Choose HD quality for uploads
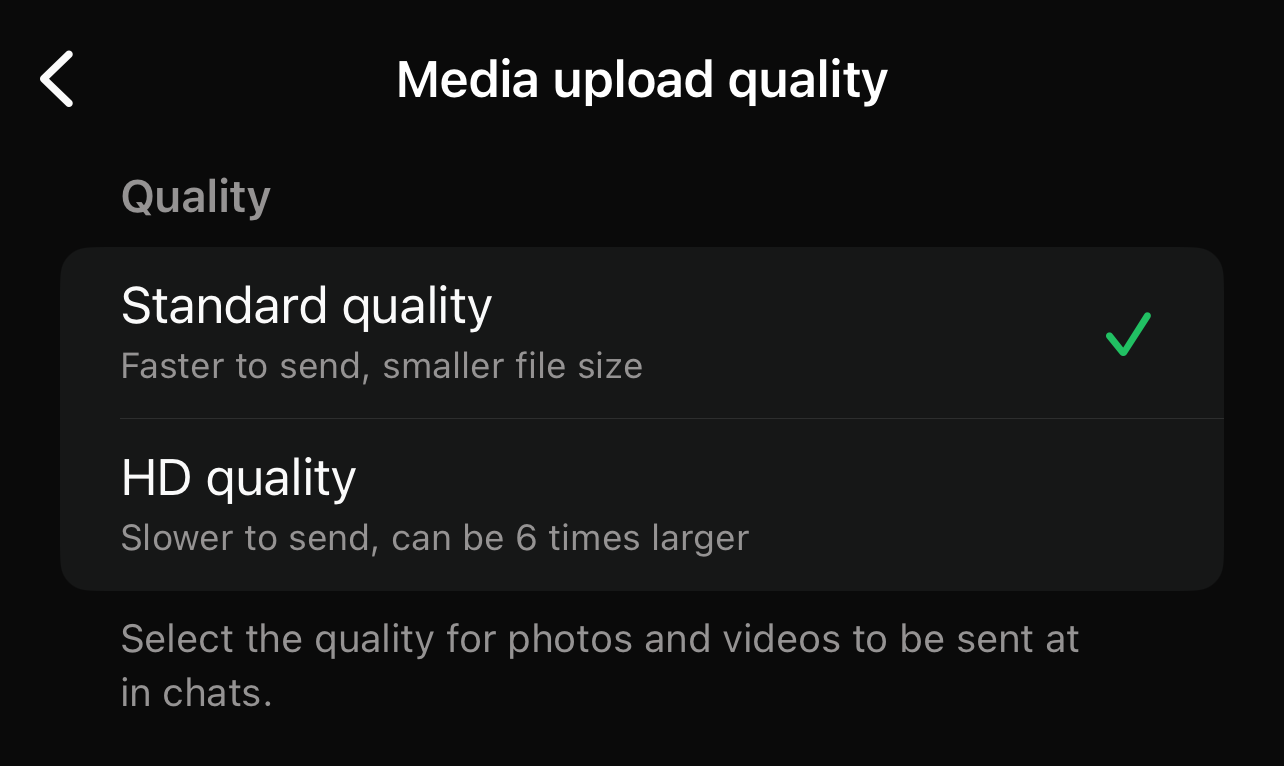The height and width of the screenshot is (766, 1284). [640, 505]
